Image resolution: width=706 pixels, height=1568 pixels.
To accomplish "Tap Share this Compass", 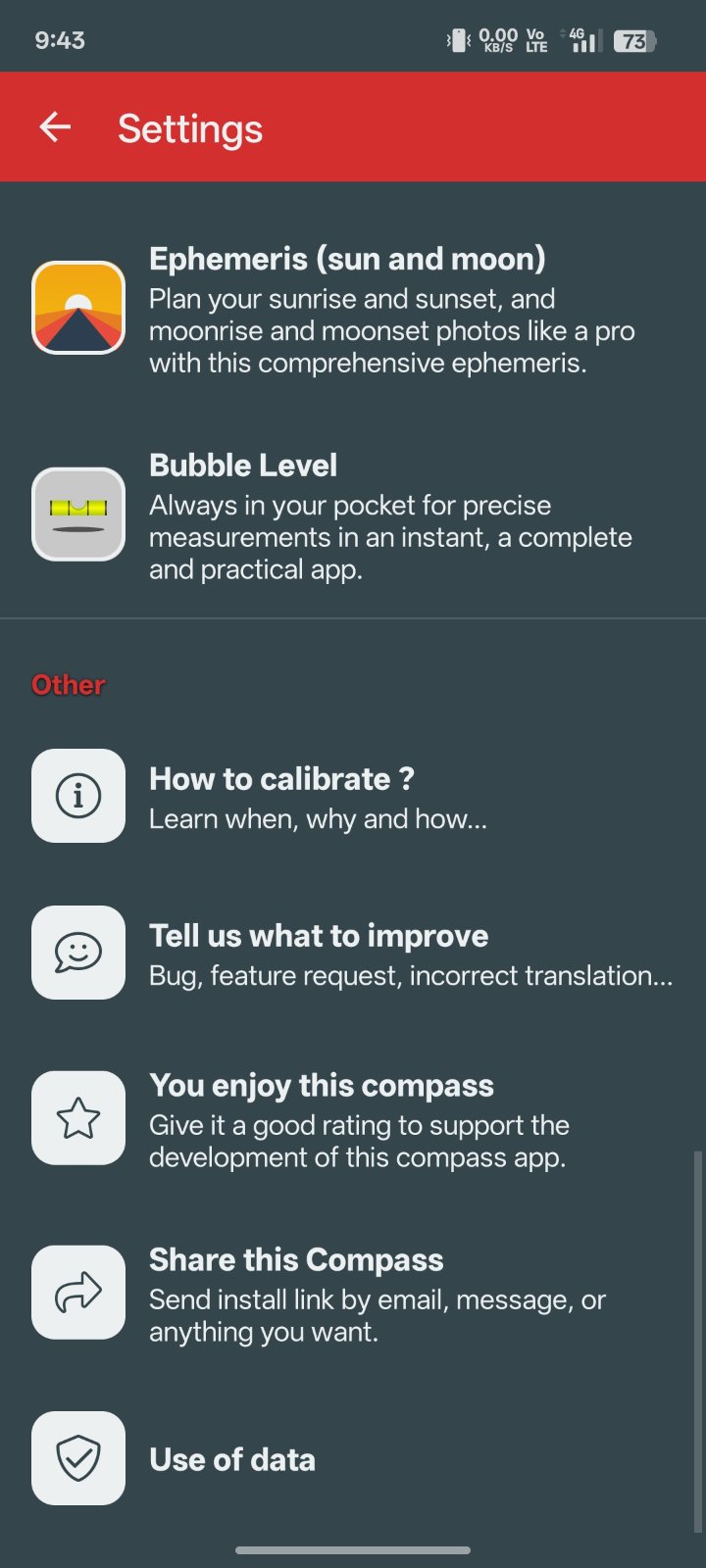I will click(x=353, y=1294).
